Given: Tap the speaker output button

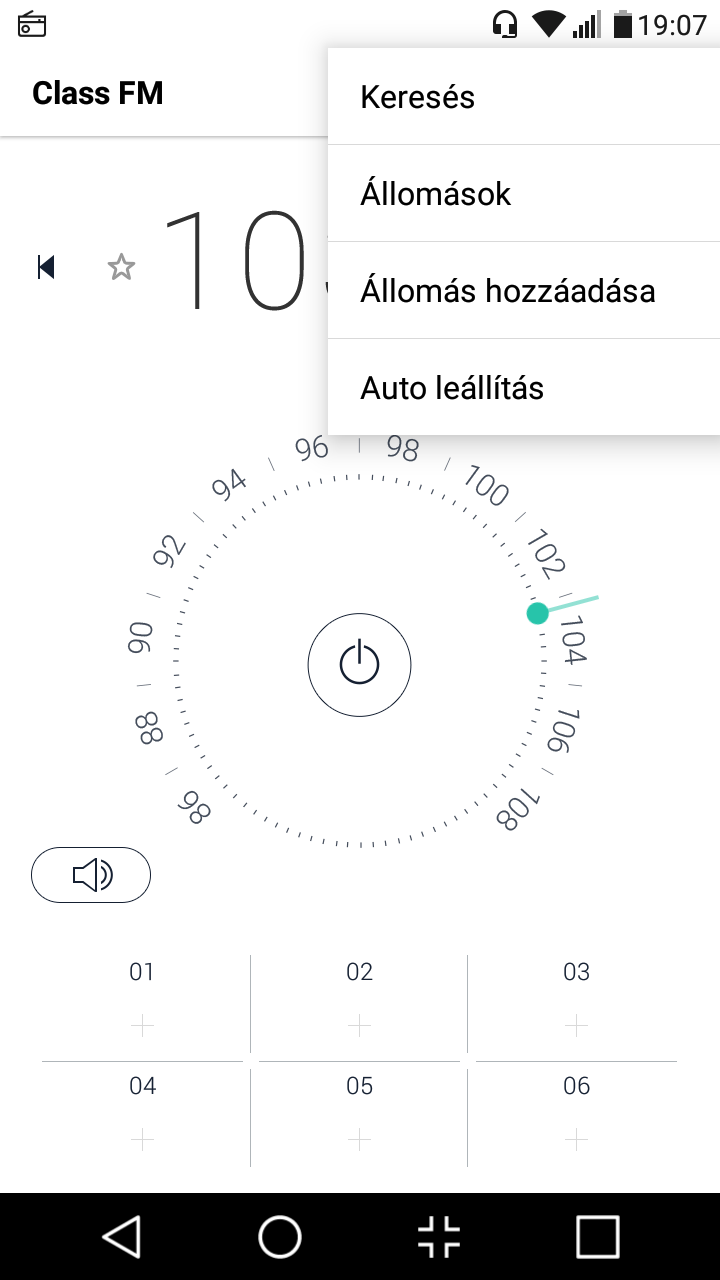Looking at the screenshot, I should pos(91,875).
